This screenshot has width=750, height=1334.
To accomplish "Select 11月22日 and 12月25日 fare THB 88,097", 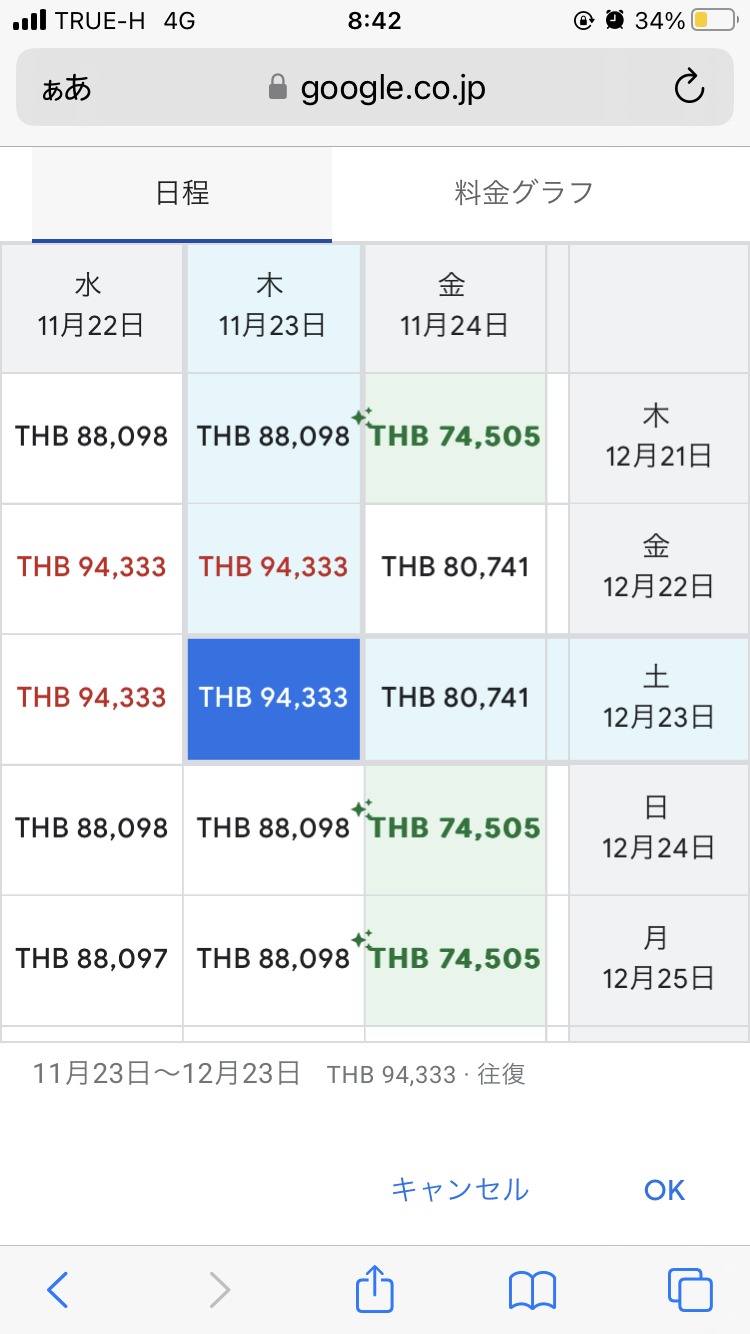I will pyautogui.click(x=92, y=958).
